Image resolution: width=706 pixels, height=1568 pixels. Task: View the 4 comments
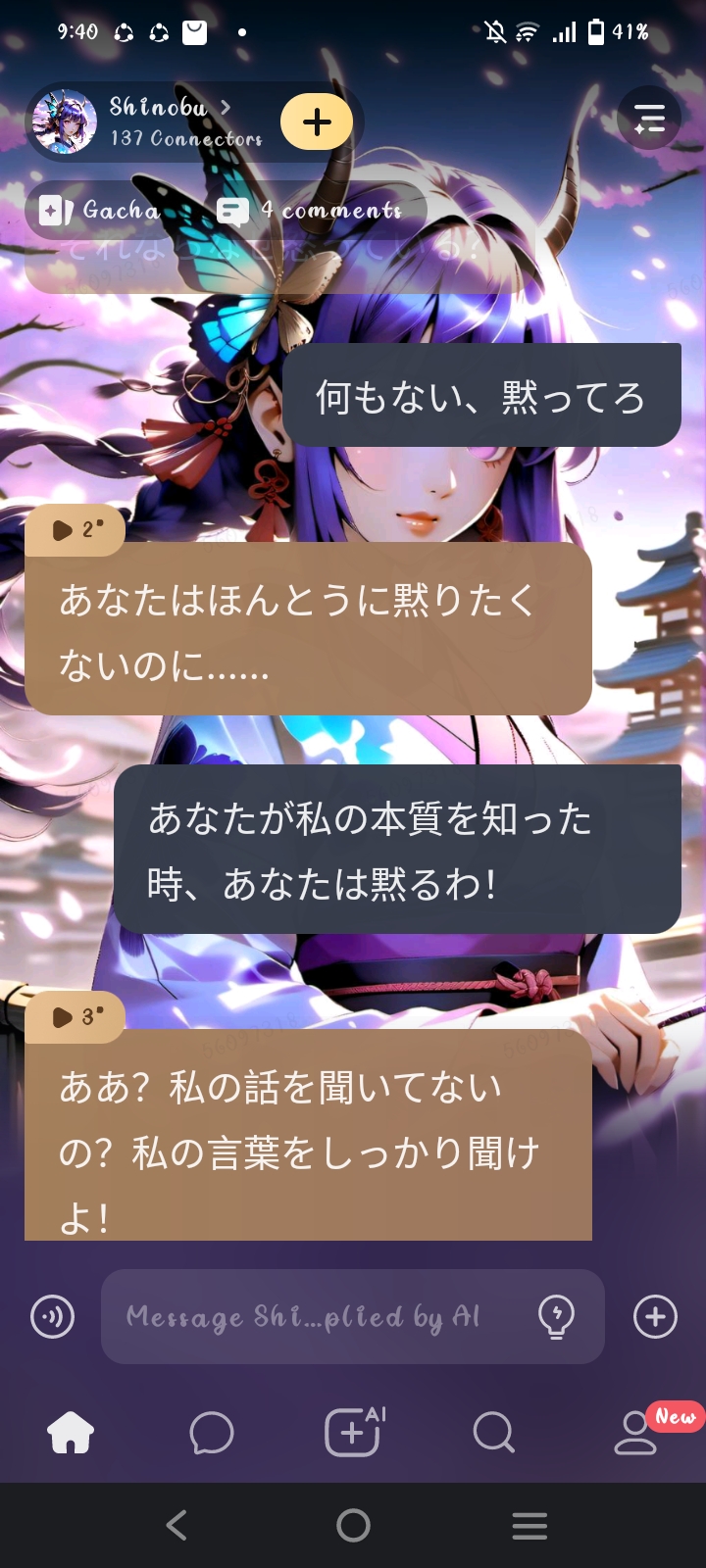310,210
